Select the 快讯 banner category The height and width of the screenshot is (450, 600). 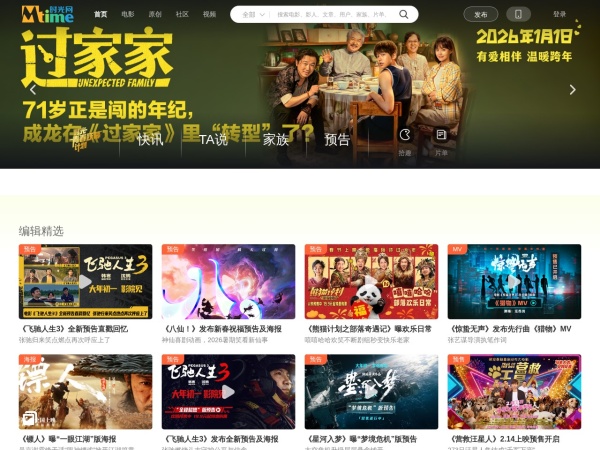click(150, 140)
